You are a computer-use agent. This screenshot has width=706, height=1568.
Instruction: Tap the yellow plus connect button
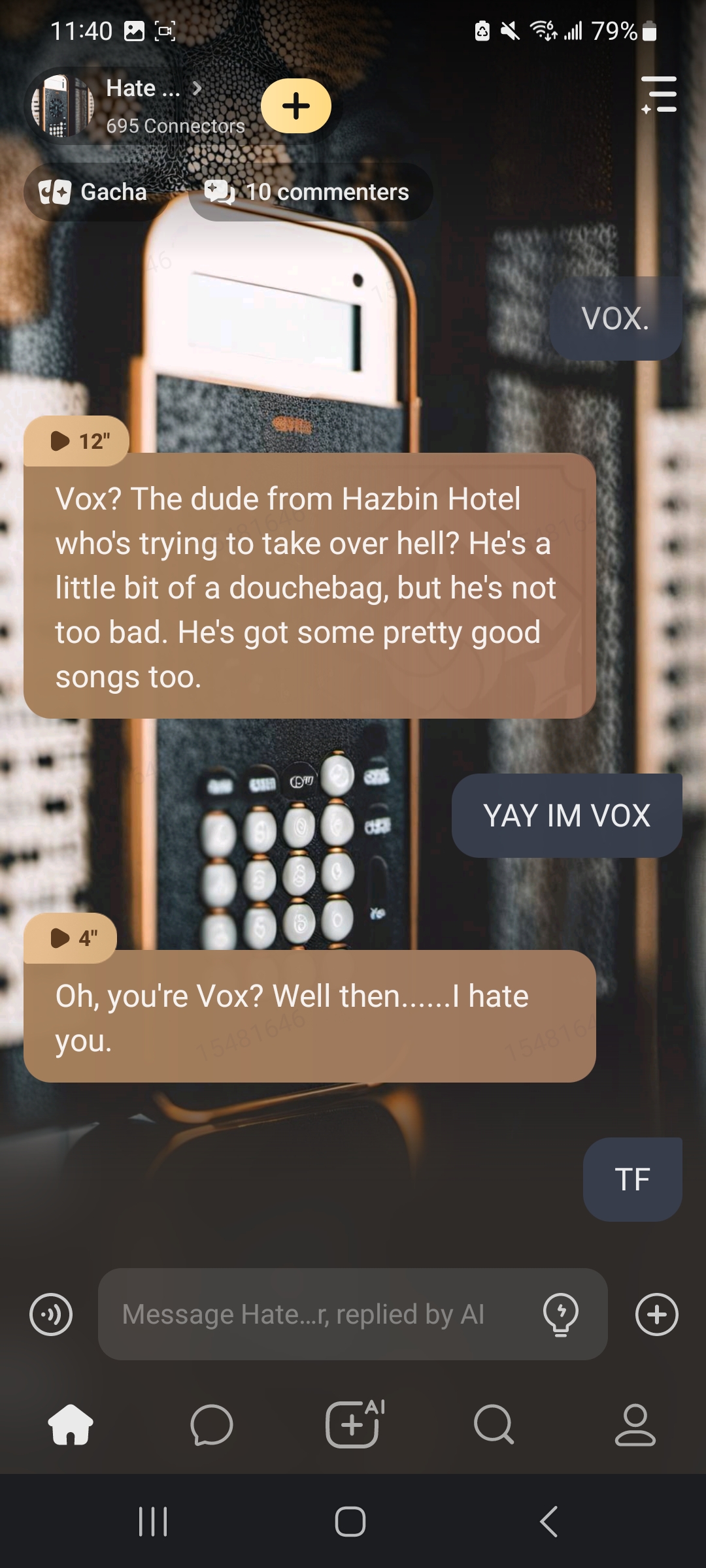296,106
